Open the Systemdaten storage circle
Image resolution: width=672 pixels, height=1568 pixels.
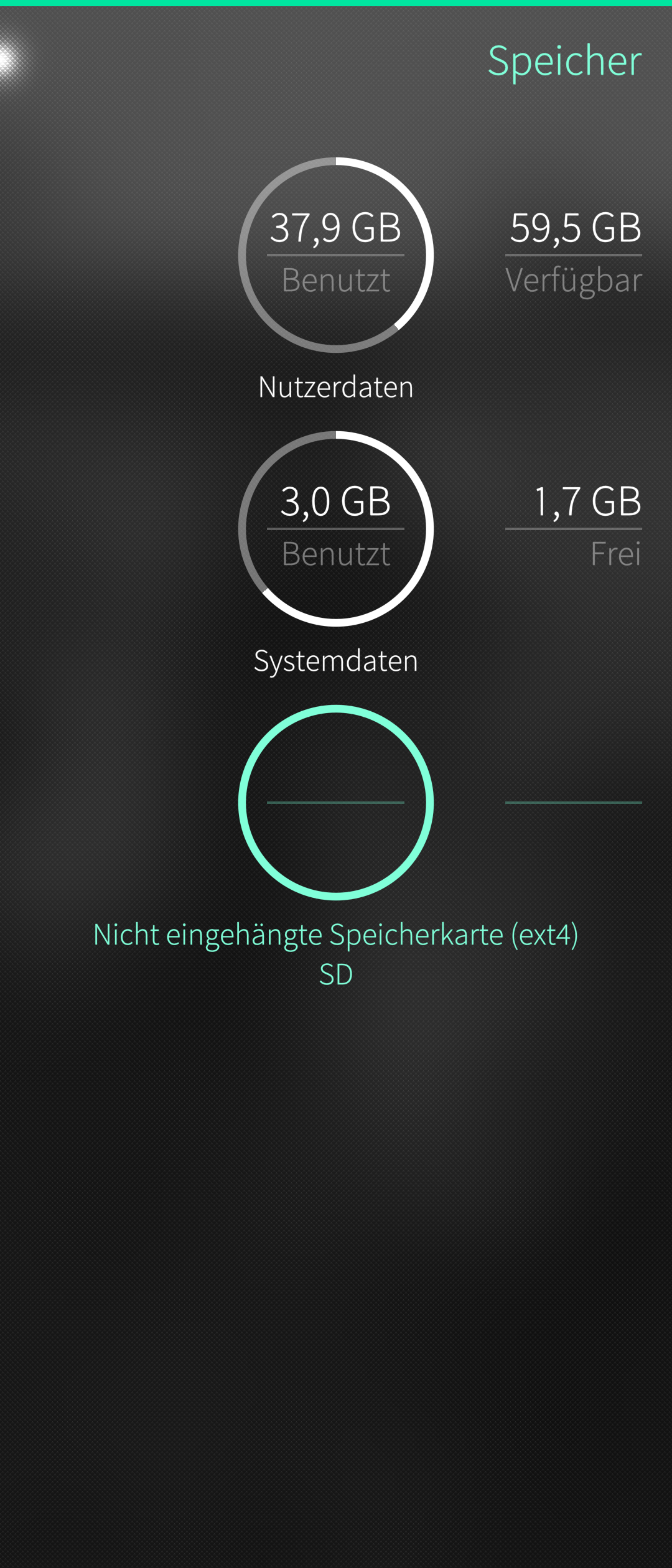click(x=336, y=529)
